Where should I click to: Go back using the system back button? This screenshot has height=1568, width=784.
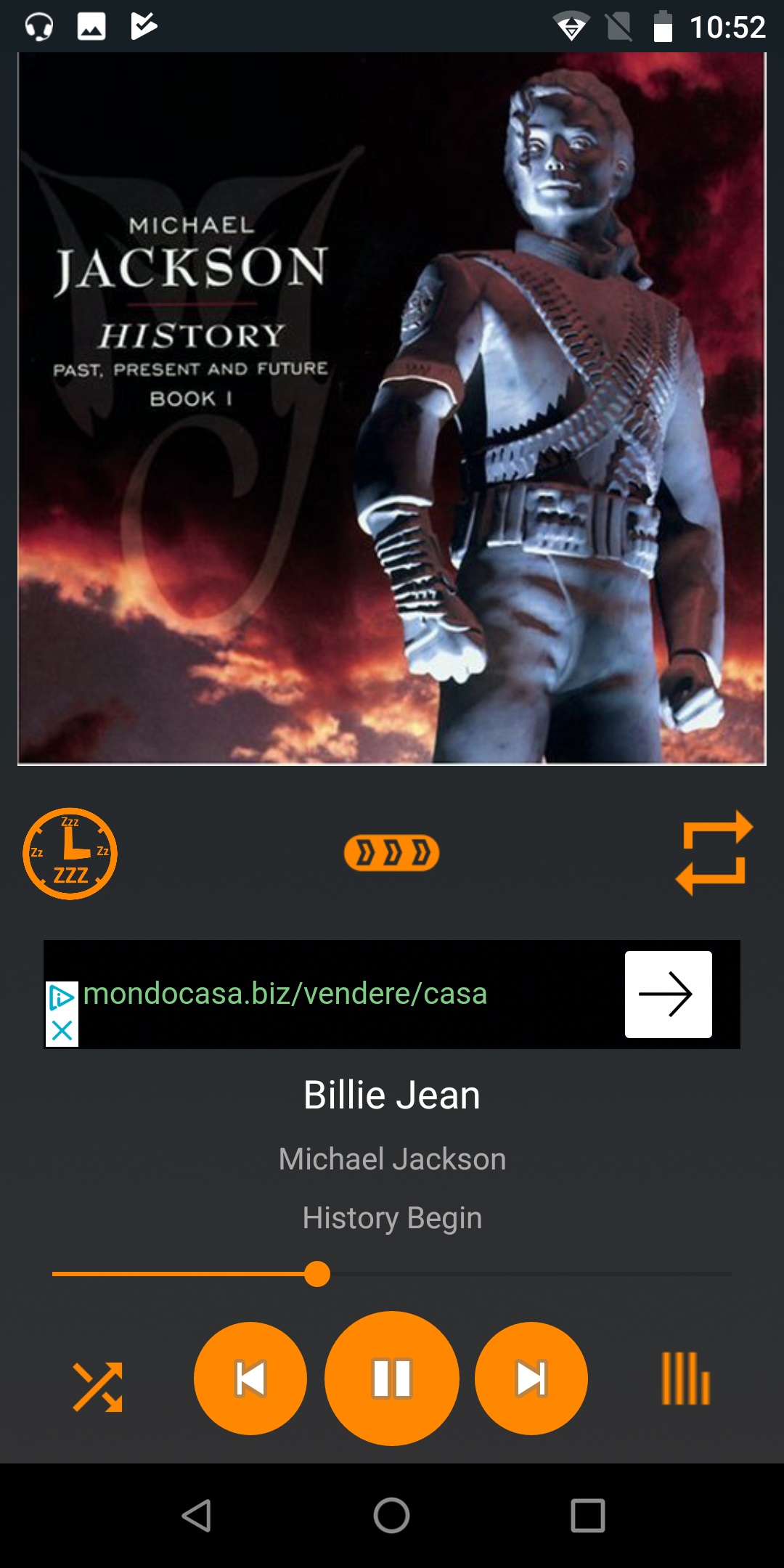click(196, 1516)
